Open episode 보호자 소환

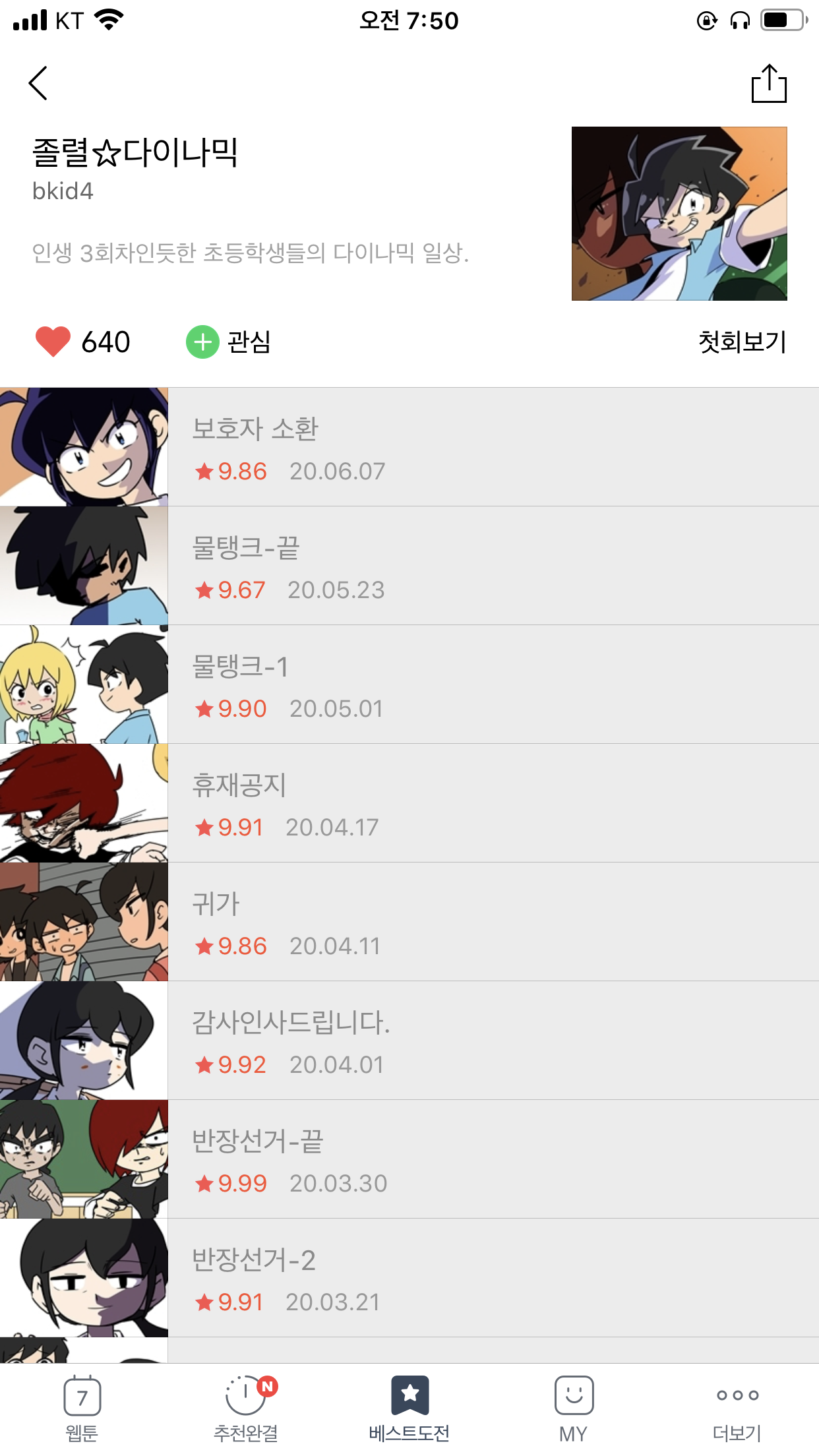pos(409,447)
